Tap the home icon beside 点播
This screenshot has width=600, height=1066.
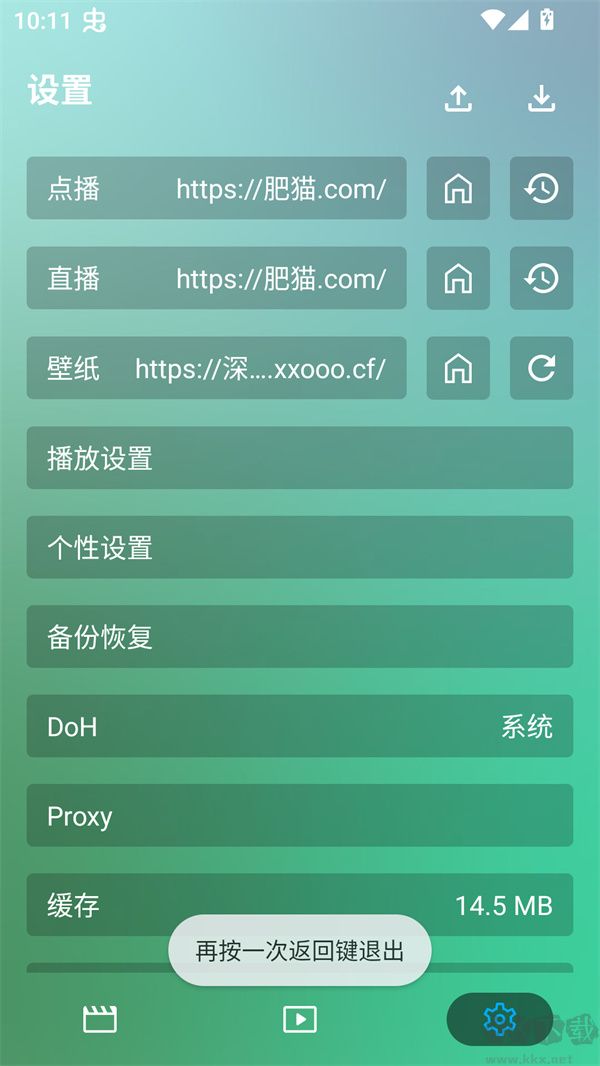458,188
